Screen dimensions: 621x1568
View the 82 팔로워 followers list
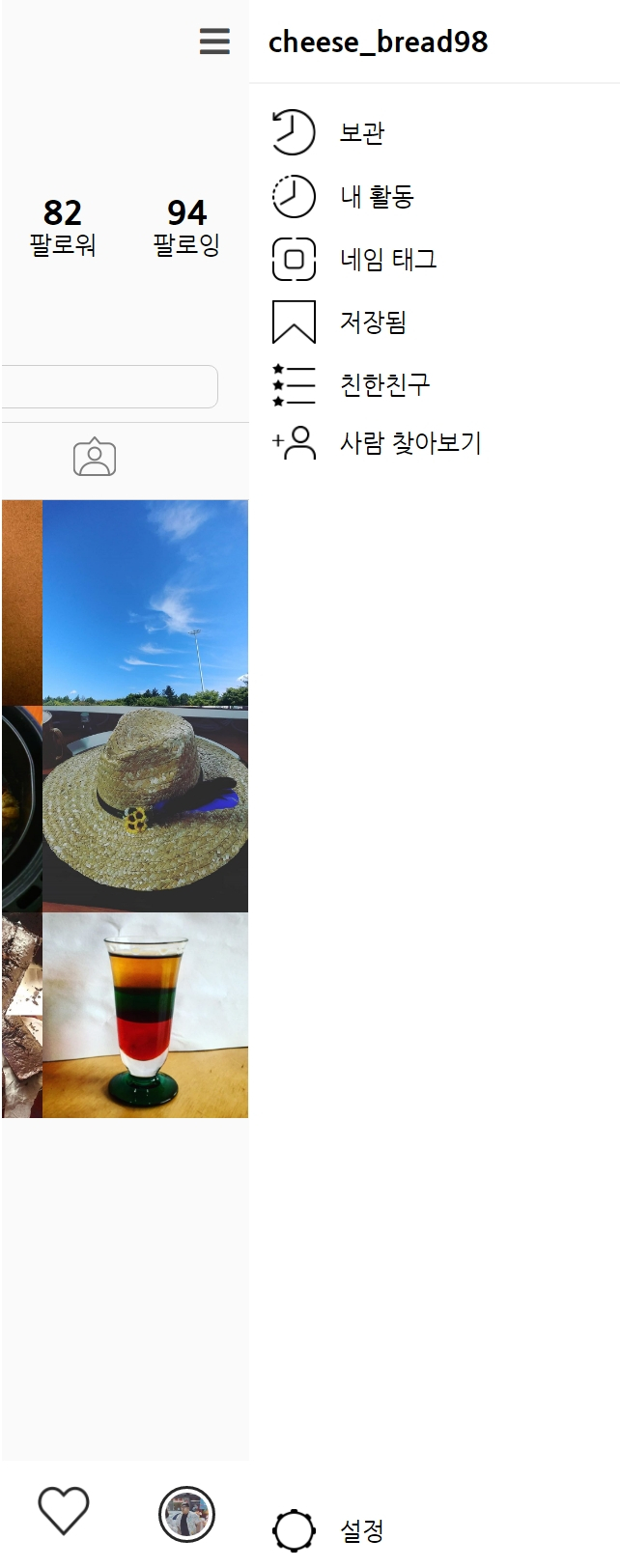63,227
